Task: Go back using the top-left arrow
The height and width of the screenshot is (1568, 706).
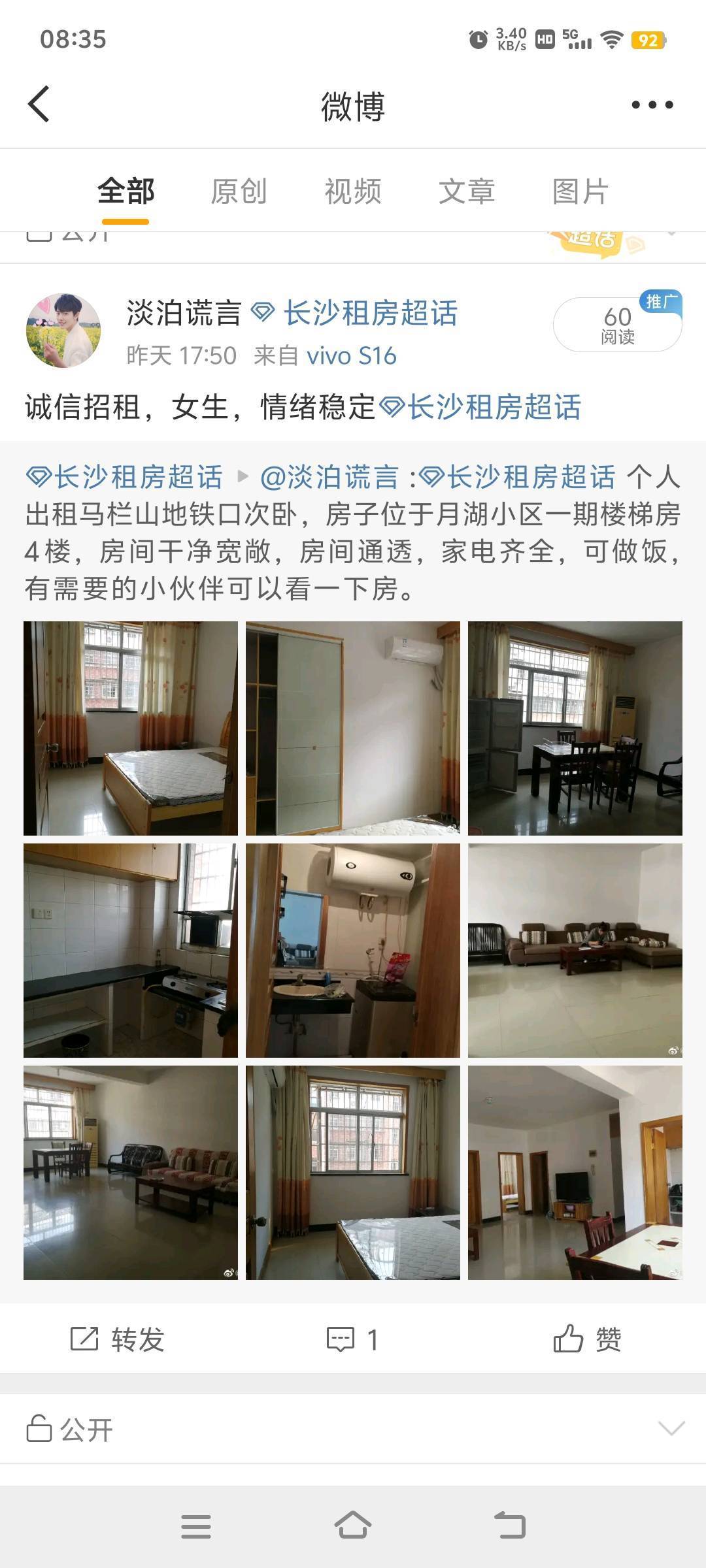Action: point(39,105)
